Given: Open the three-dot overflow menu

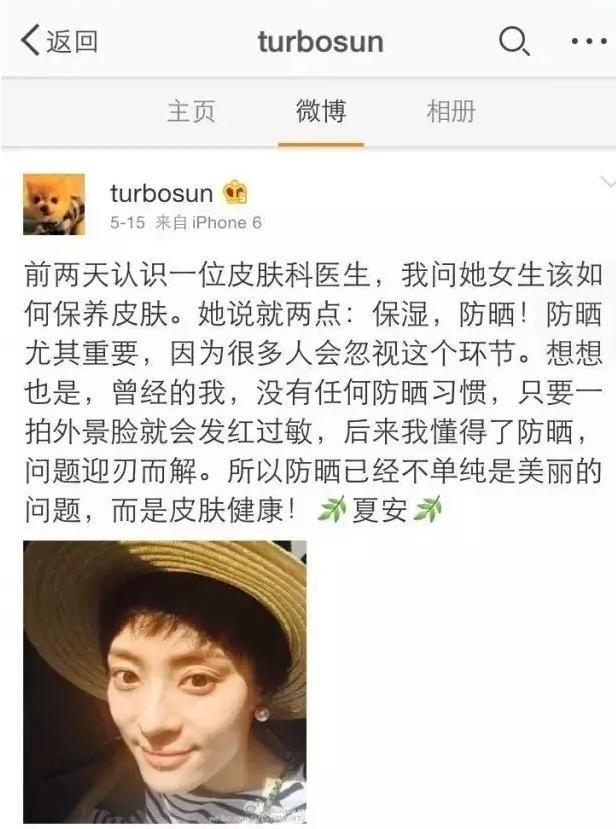Looking at the screenshot, I should tap(588, 41).
